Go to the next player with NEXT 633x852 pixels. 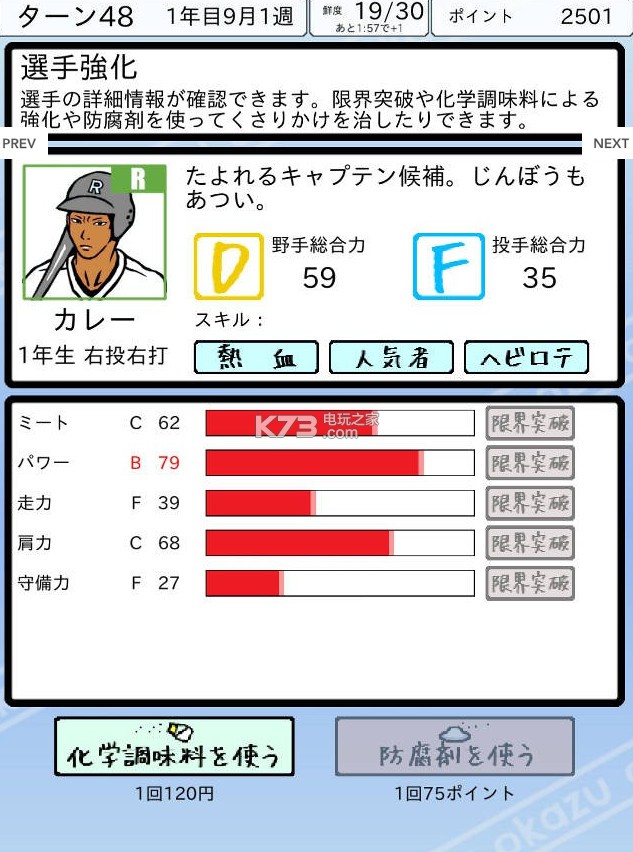[610, 143]
